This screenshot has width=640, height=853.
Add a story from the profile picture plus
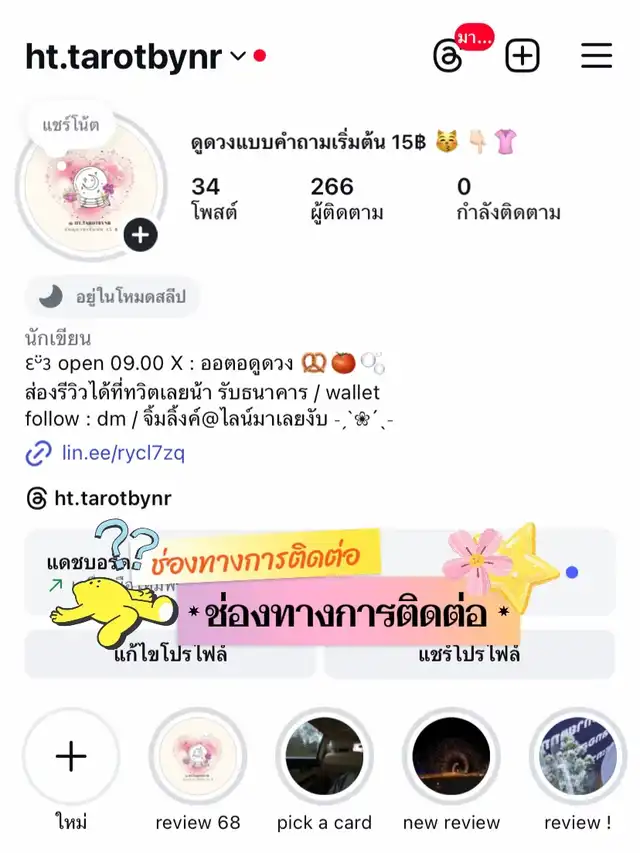140,235
